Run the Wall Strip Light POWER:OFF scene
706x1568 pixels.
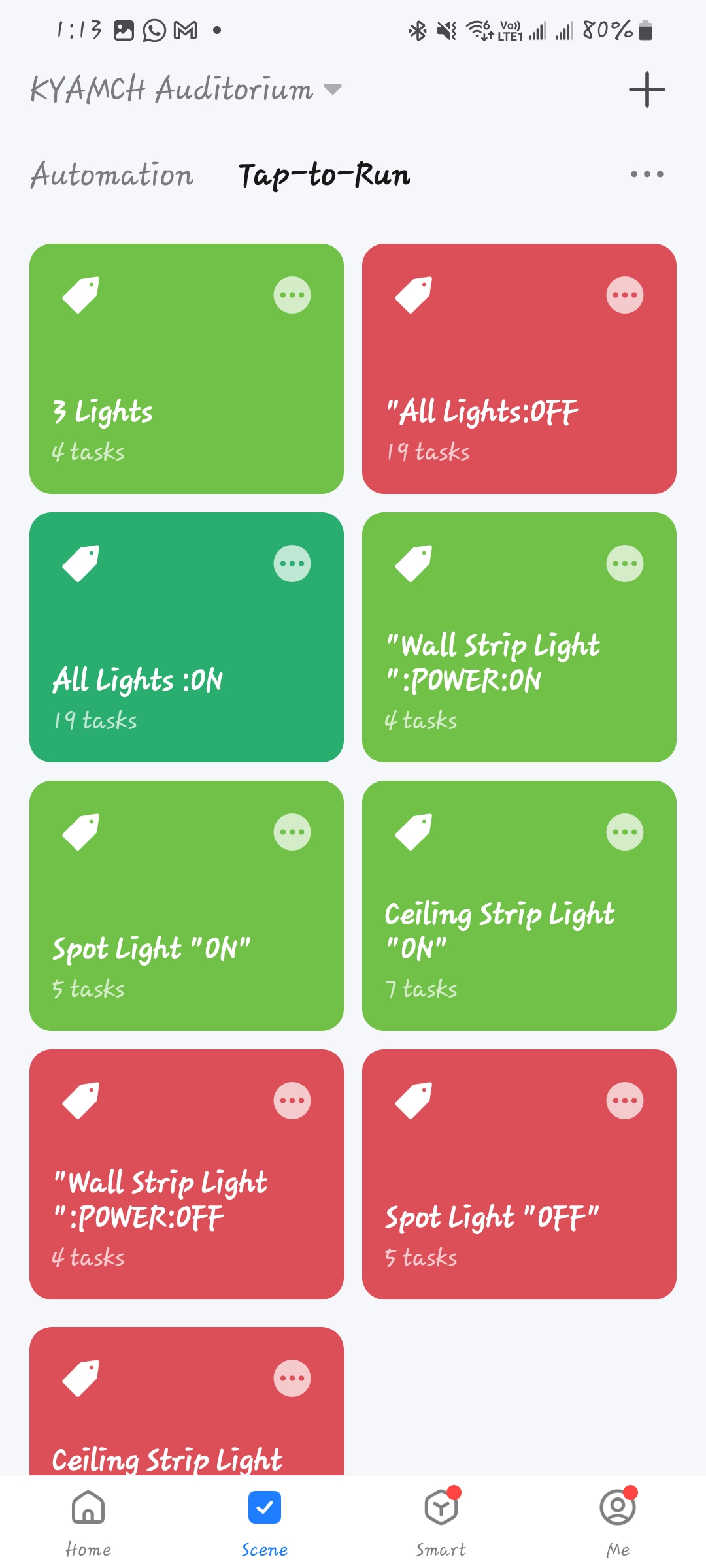pos(186,1175)
